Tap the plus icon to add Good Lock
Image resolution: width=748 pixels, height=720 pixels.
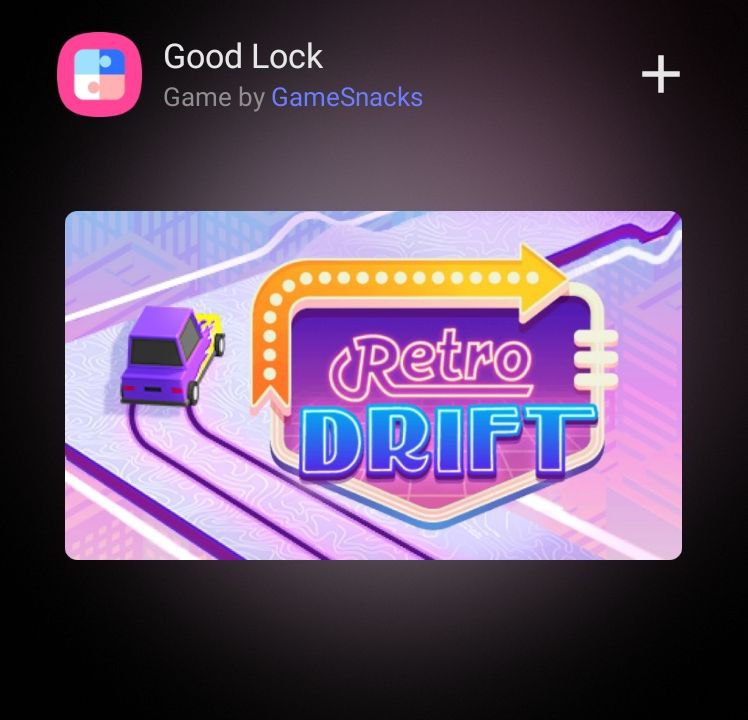660,75
